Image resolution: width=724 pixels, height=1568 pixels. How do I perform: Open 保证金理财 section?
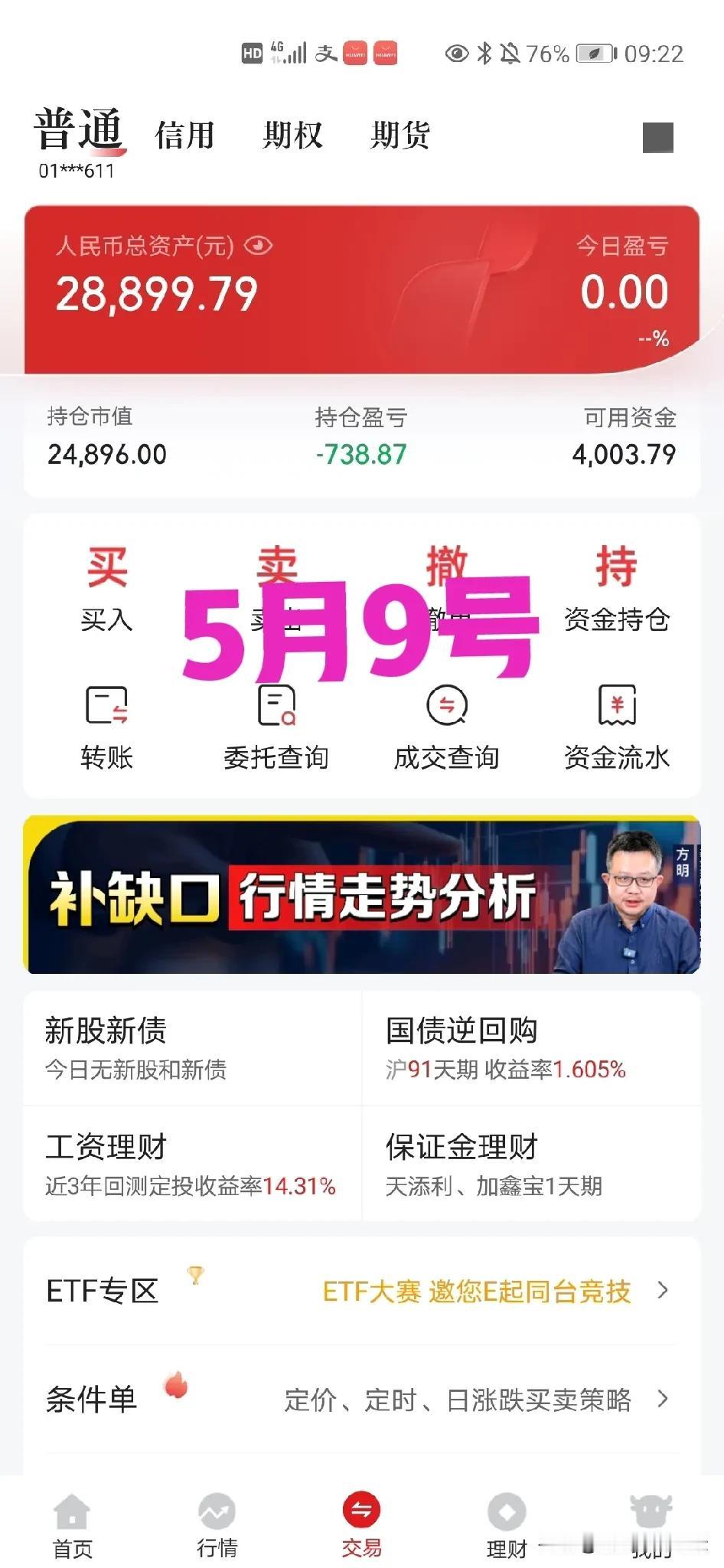point(531,1164)
